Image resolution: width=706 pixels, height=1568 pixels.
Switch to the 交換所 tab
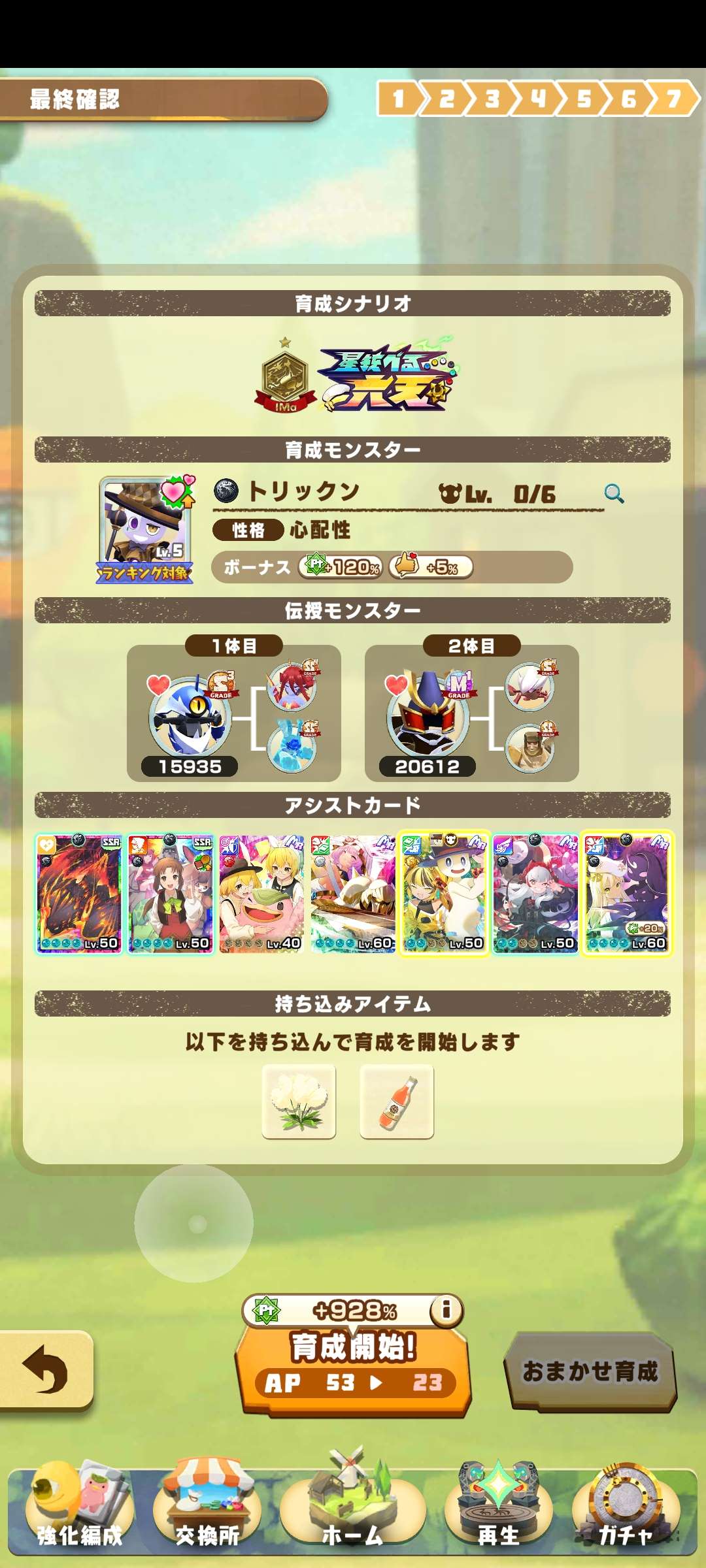coord(207,1509)
